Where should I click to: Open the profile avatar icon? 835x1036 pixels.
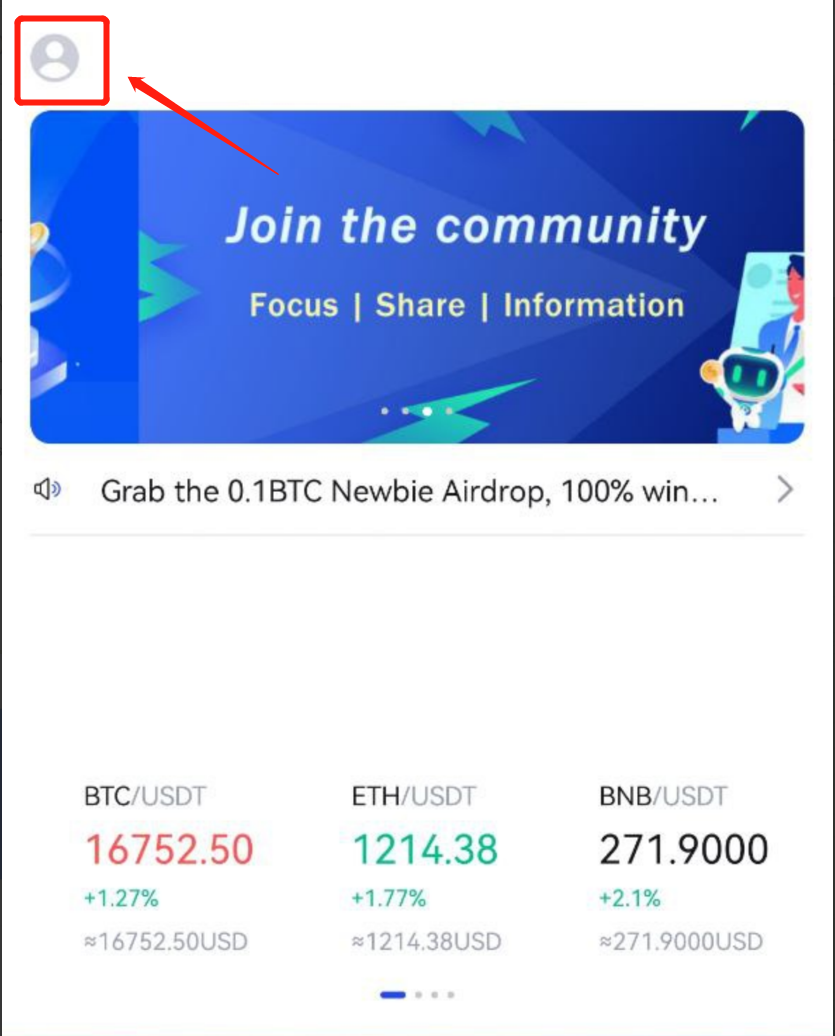[54, 58]
